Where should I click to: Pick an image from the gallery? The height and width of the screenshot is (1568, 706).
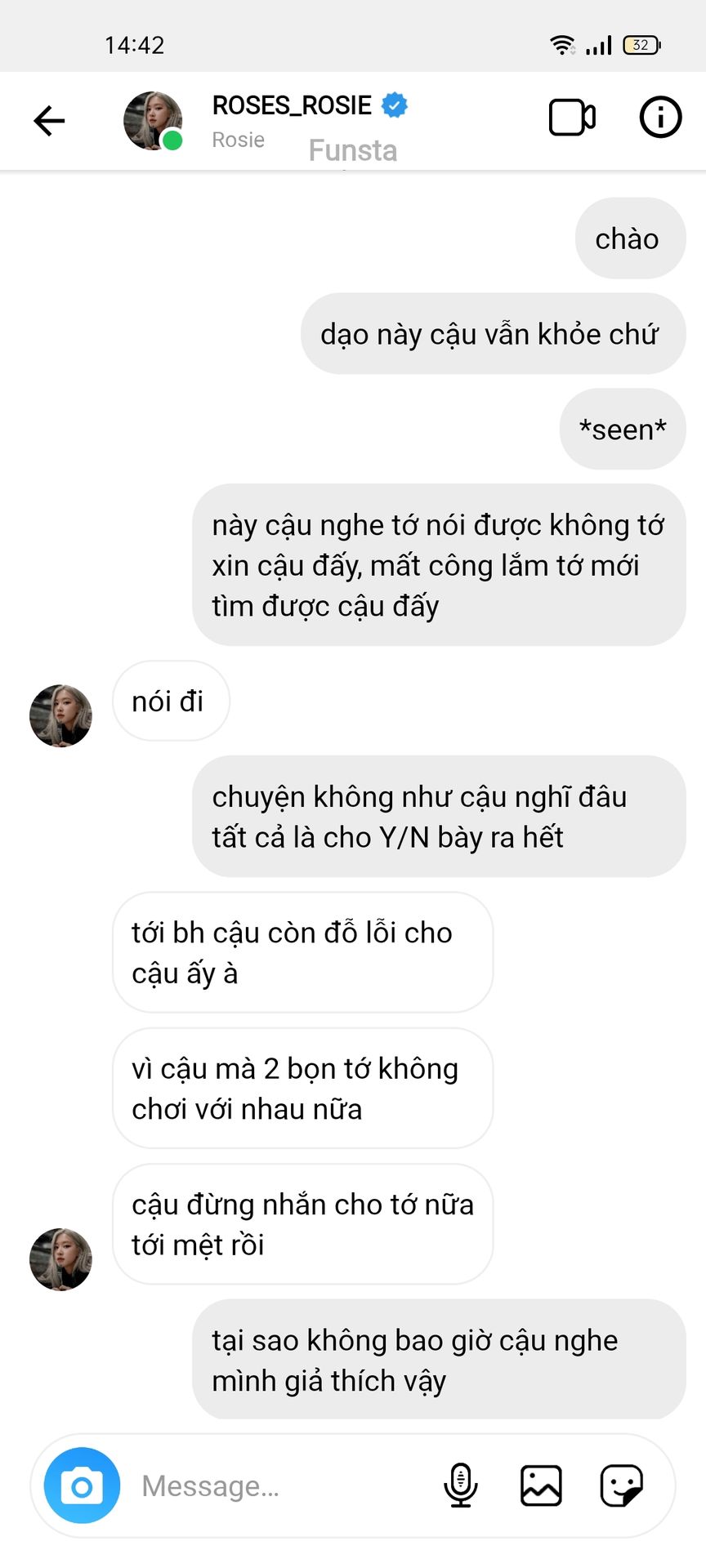click(x=541, y=1485)
